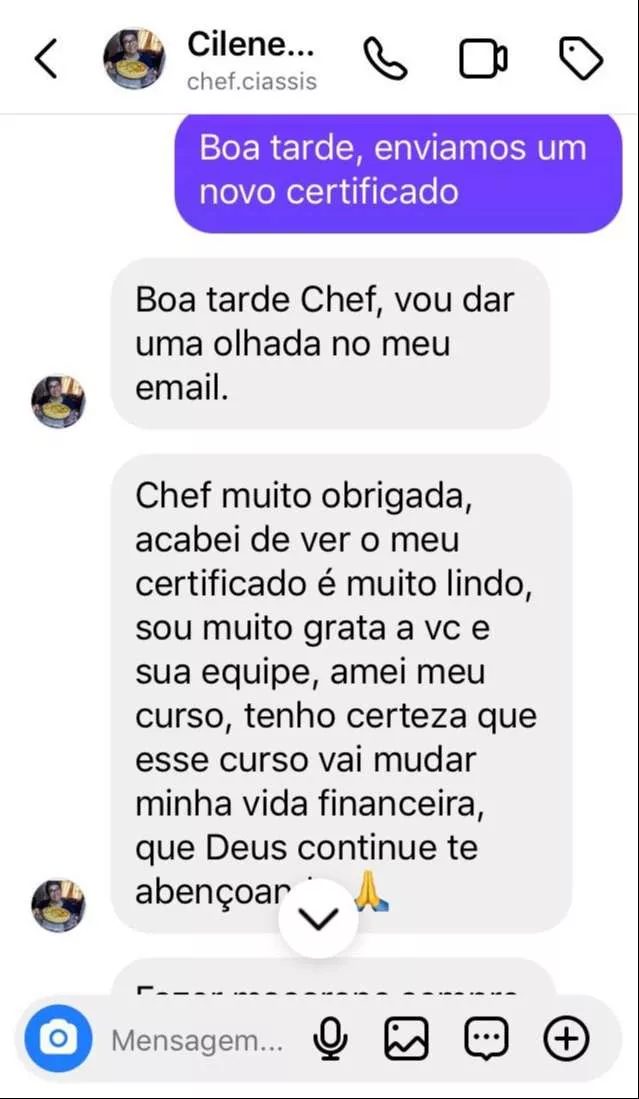Image resolution: width=639 pixels, height=1099 pixels.
Task: Start a voice call with Cilene
Action: click(385, 59)
